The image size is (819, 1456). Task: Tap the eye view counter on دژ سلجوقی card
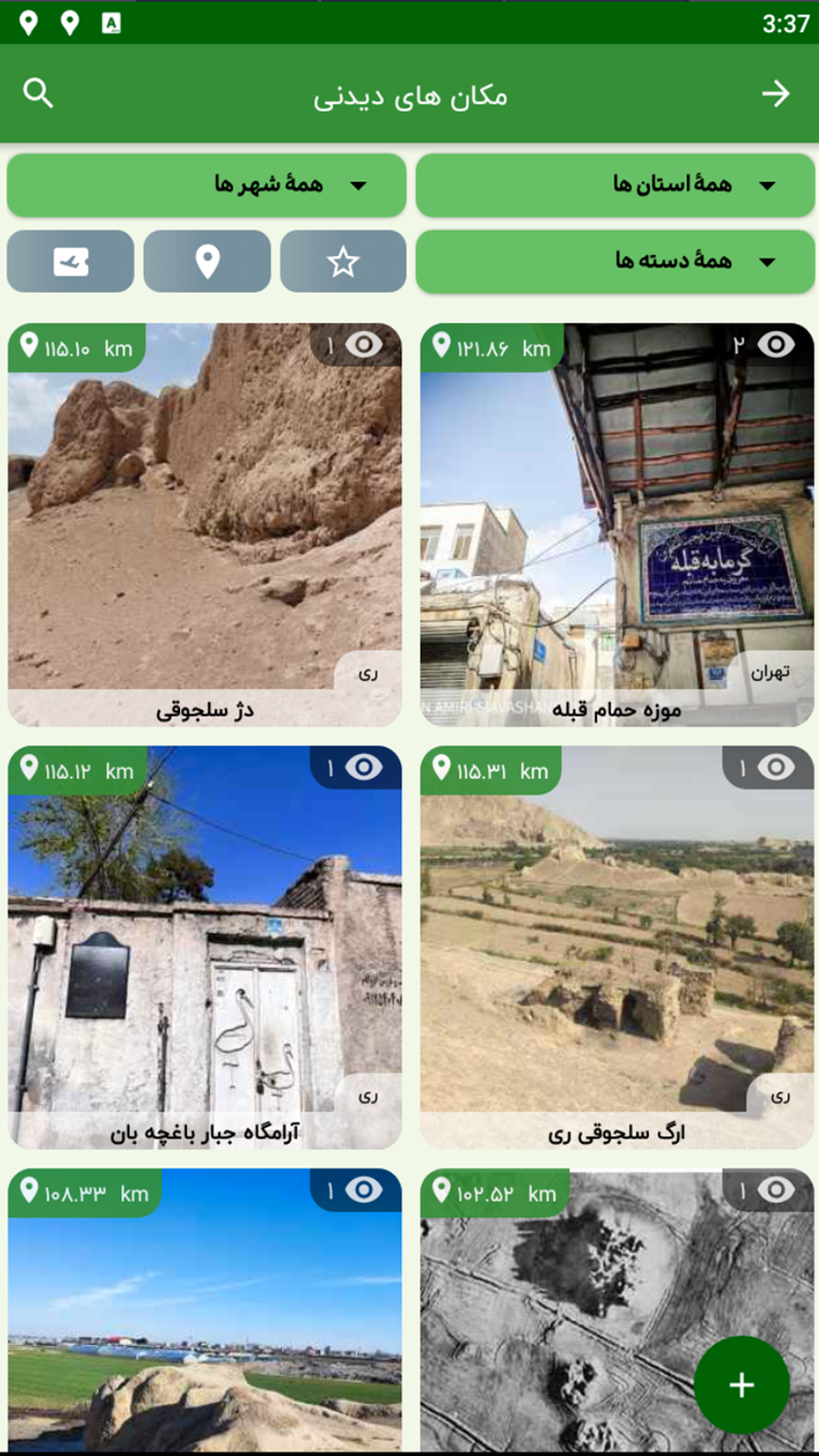365,344
